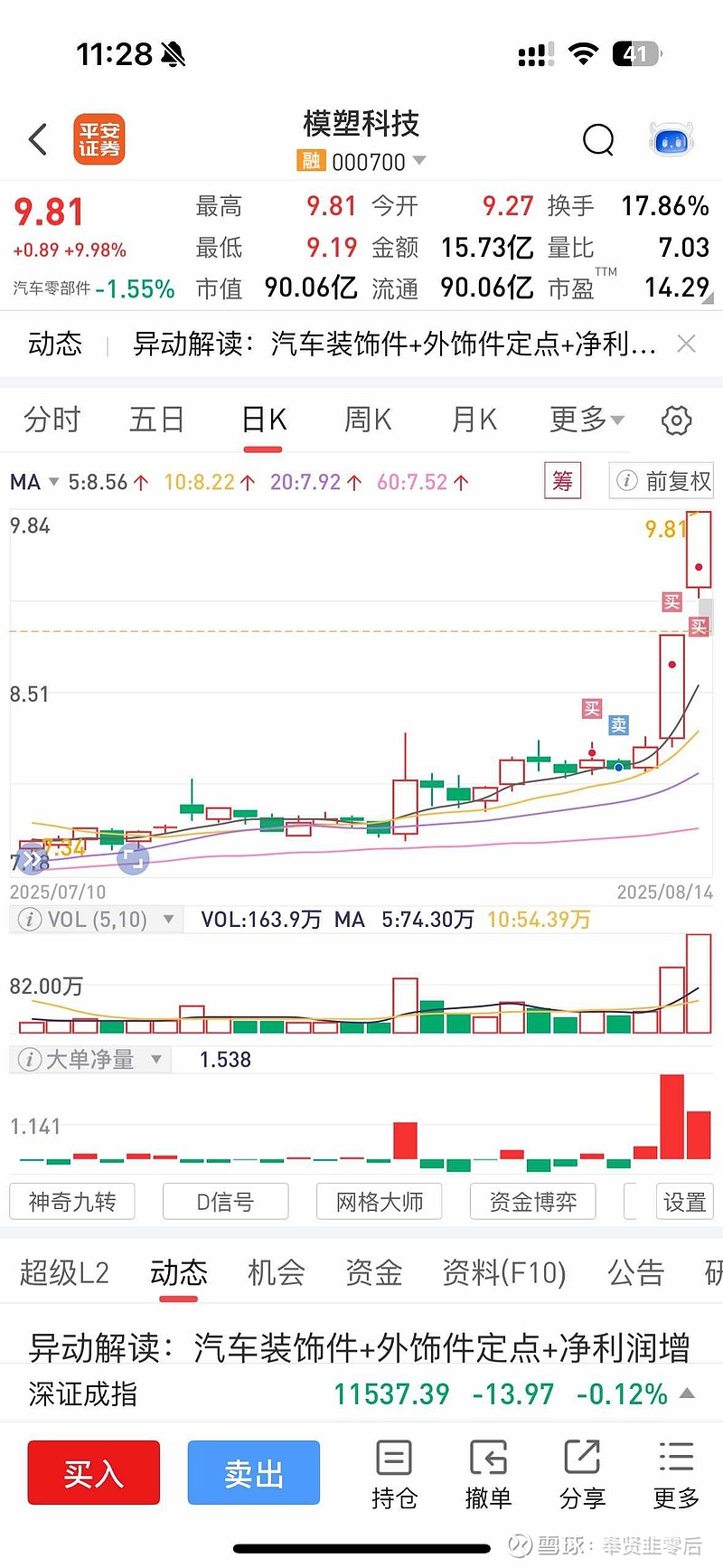Viewport: 723px width, 1568px height.
Task: Select the 月K chart tab
Action: (474, 420)
